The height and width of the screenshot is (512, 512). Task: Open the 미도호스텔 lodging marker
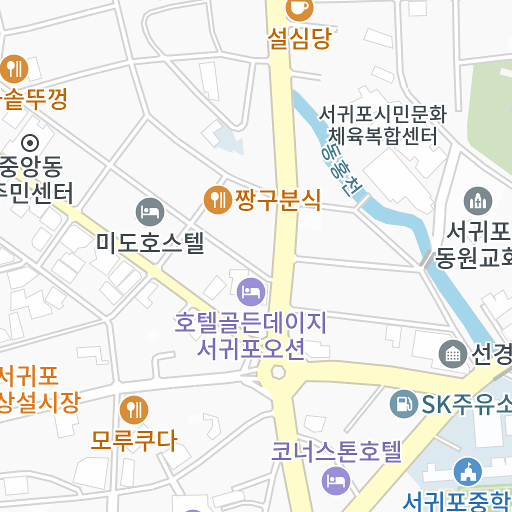pos(150,212)
